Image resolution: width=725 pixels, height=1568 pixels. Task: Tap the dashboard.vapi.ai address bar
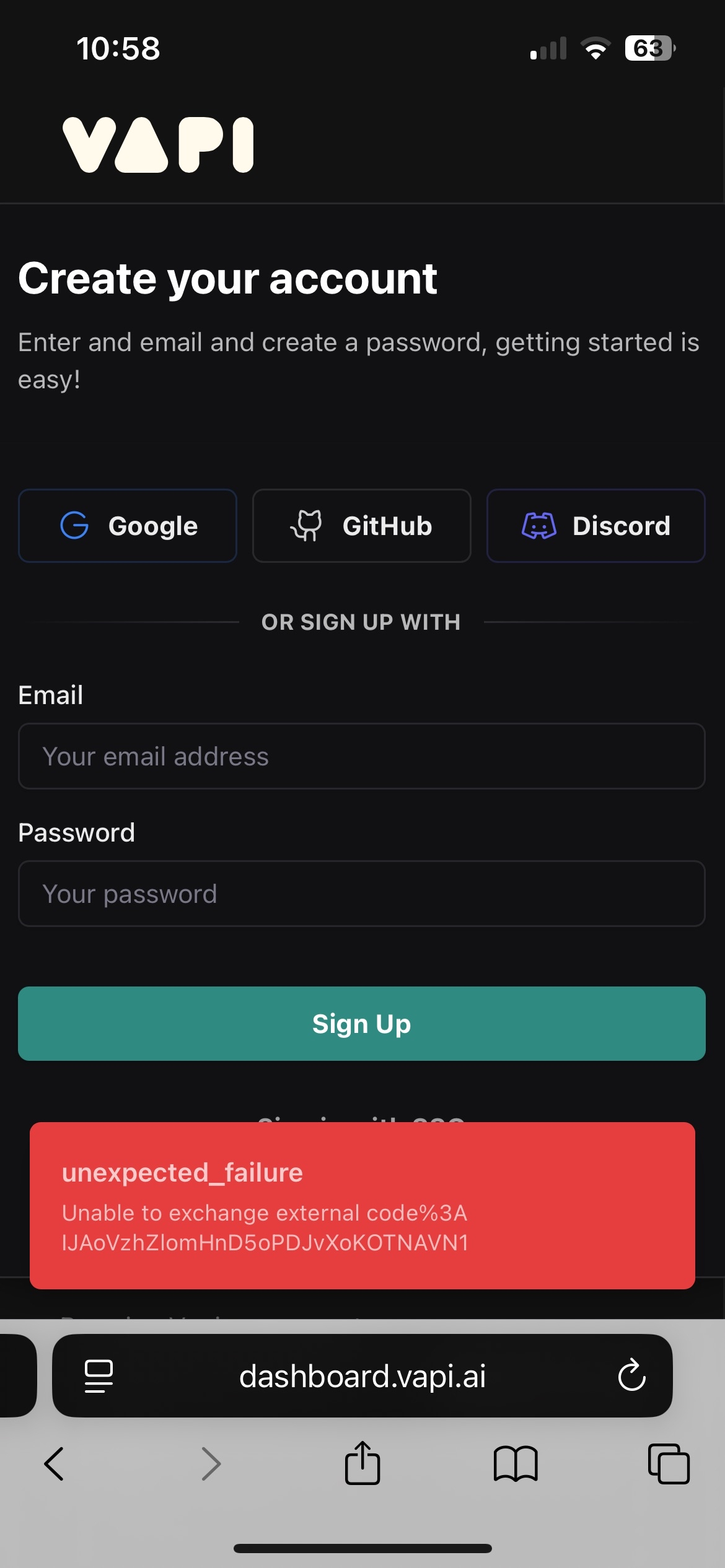click(362, 1376)
